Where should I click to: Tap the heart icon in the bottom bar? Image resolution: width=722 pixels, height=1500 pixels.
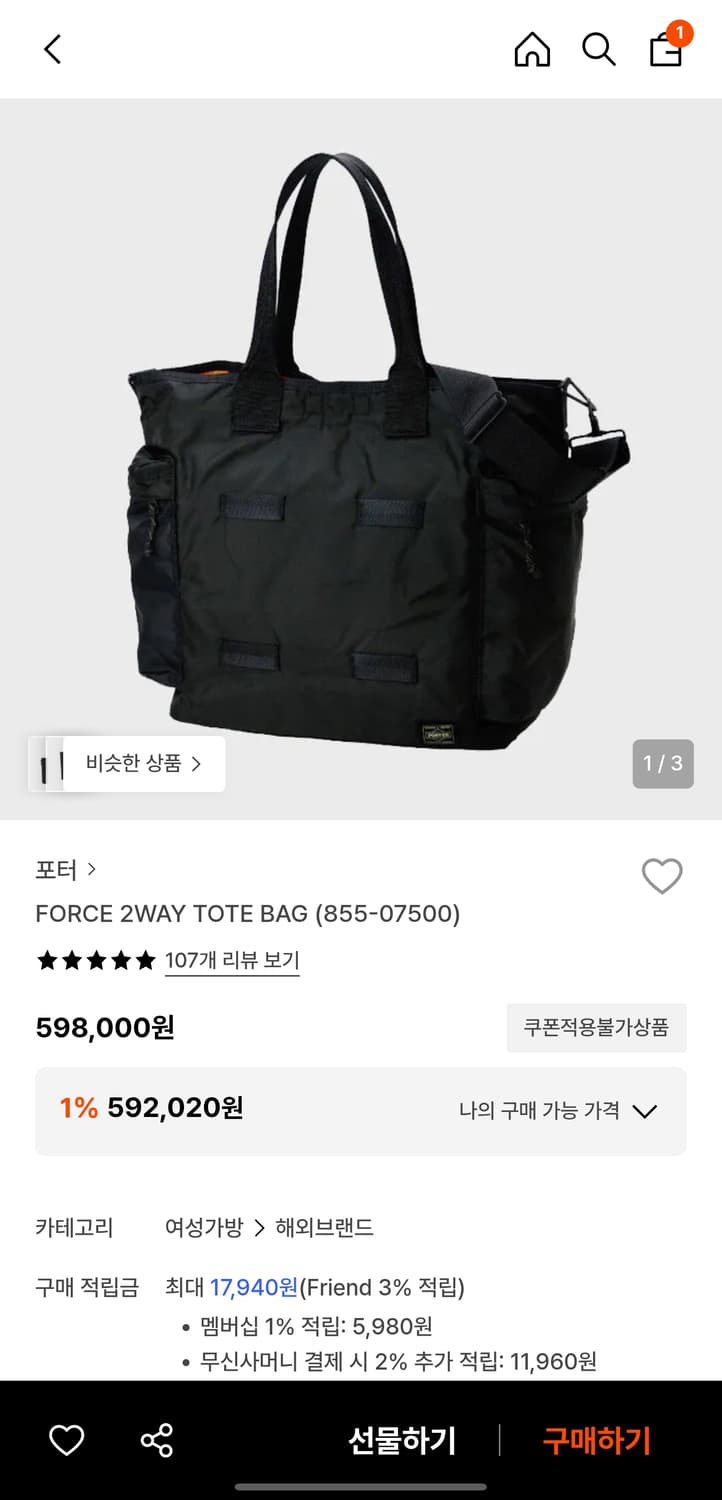(65, 1440)
